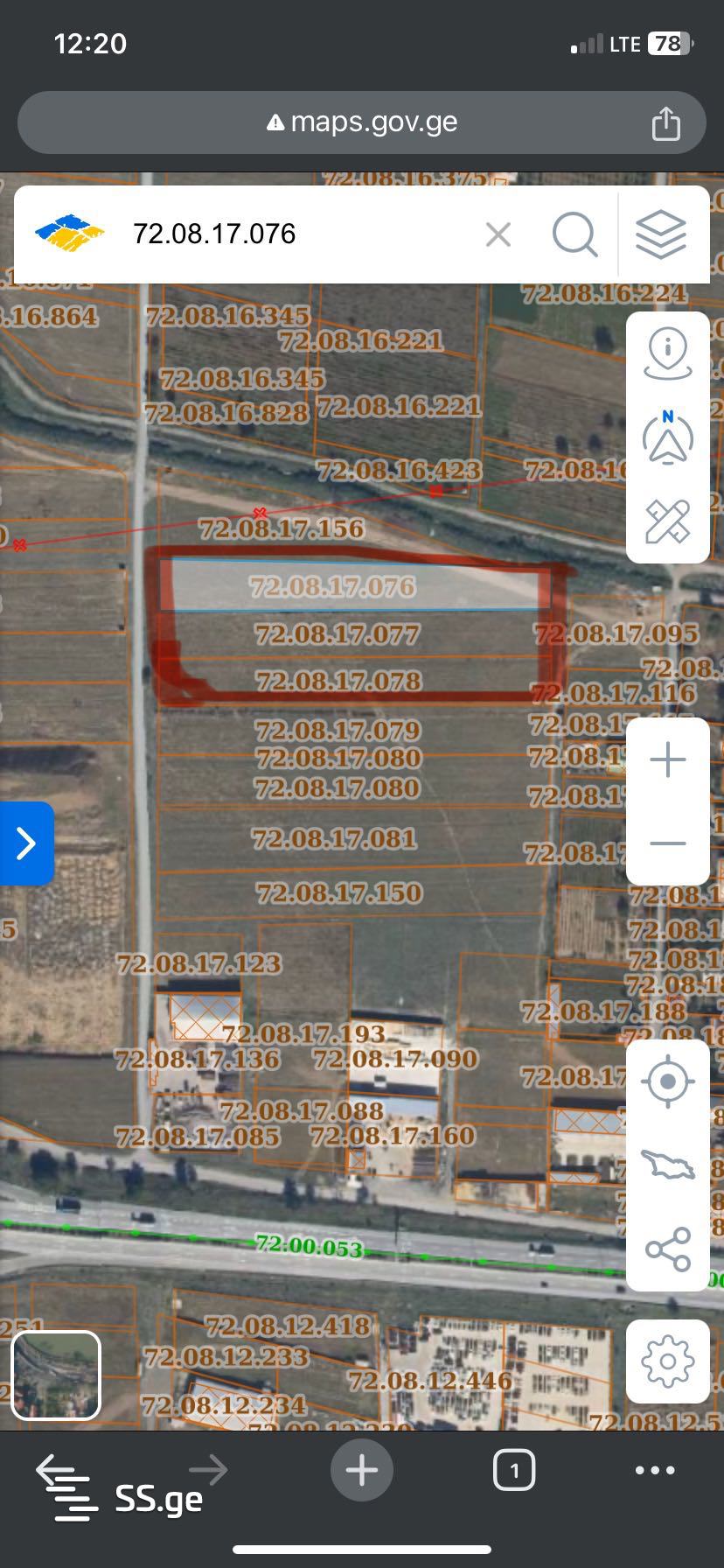Go back to the previous page

click(56, 1471)
